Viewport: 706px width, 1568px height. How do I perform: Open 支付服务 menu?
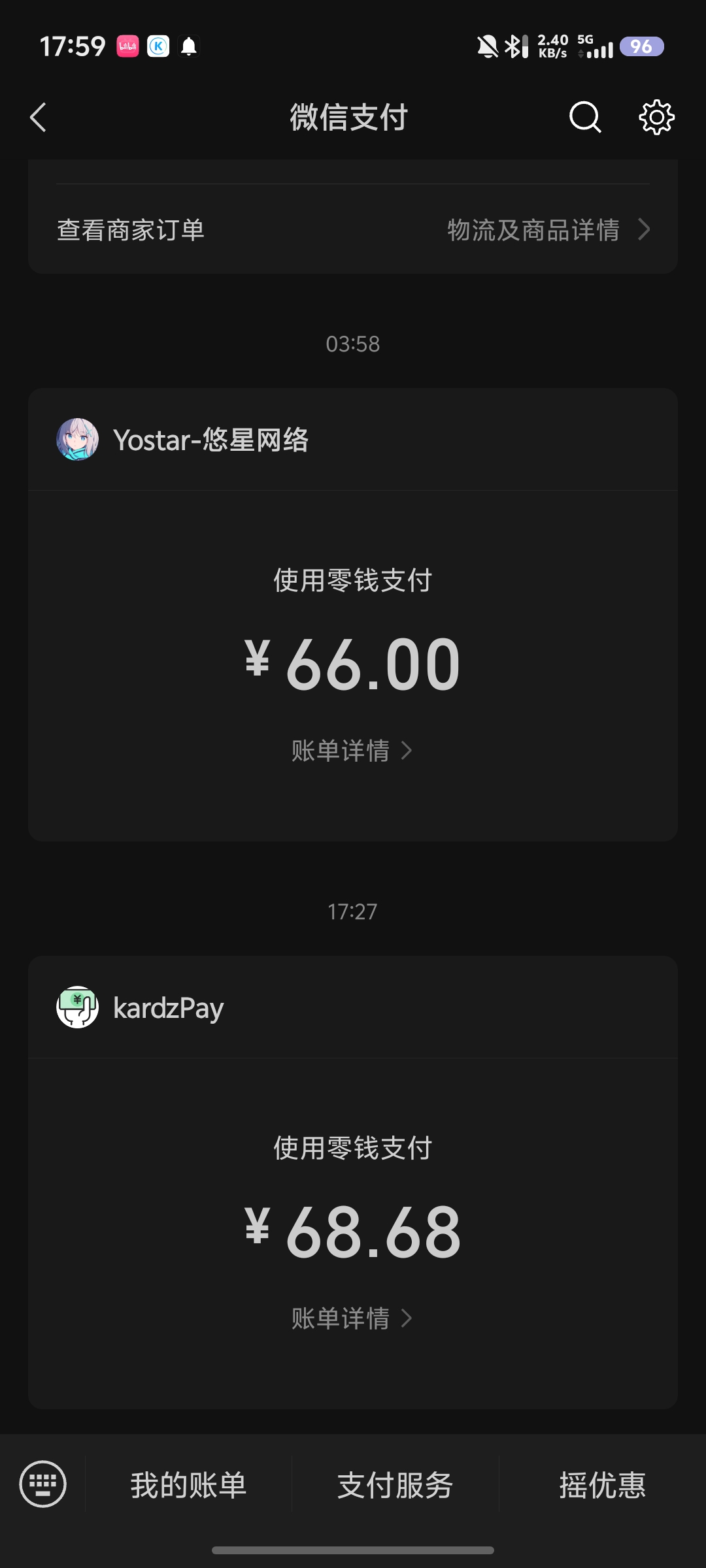pos(395,1486)
